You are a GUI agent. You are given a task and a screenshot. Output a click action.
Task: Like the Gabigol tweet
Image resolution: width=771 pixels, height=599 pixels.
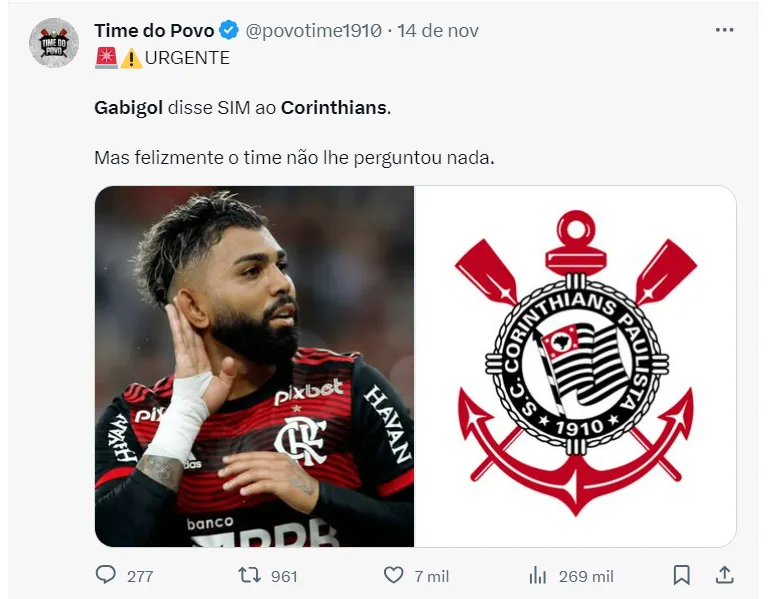(x=394, y=575)
